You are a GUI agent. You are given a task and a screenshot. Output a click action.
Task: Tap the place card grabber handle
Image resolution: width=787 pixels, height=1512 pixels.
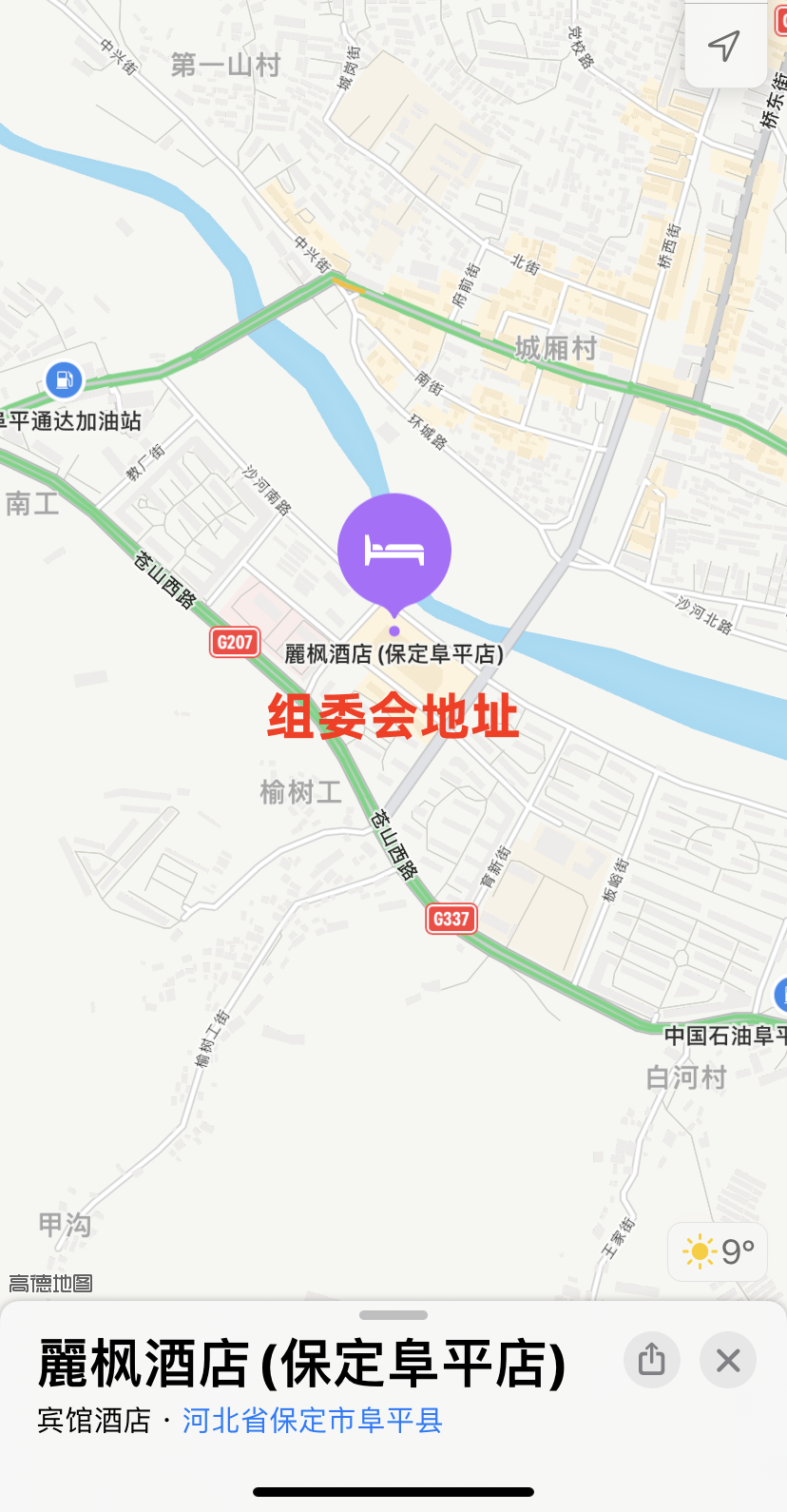[393, 1315]
